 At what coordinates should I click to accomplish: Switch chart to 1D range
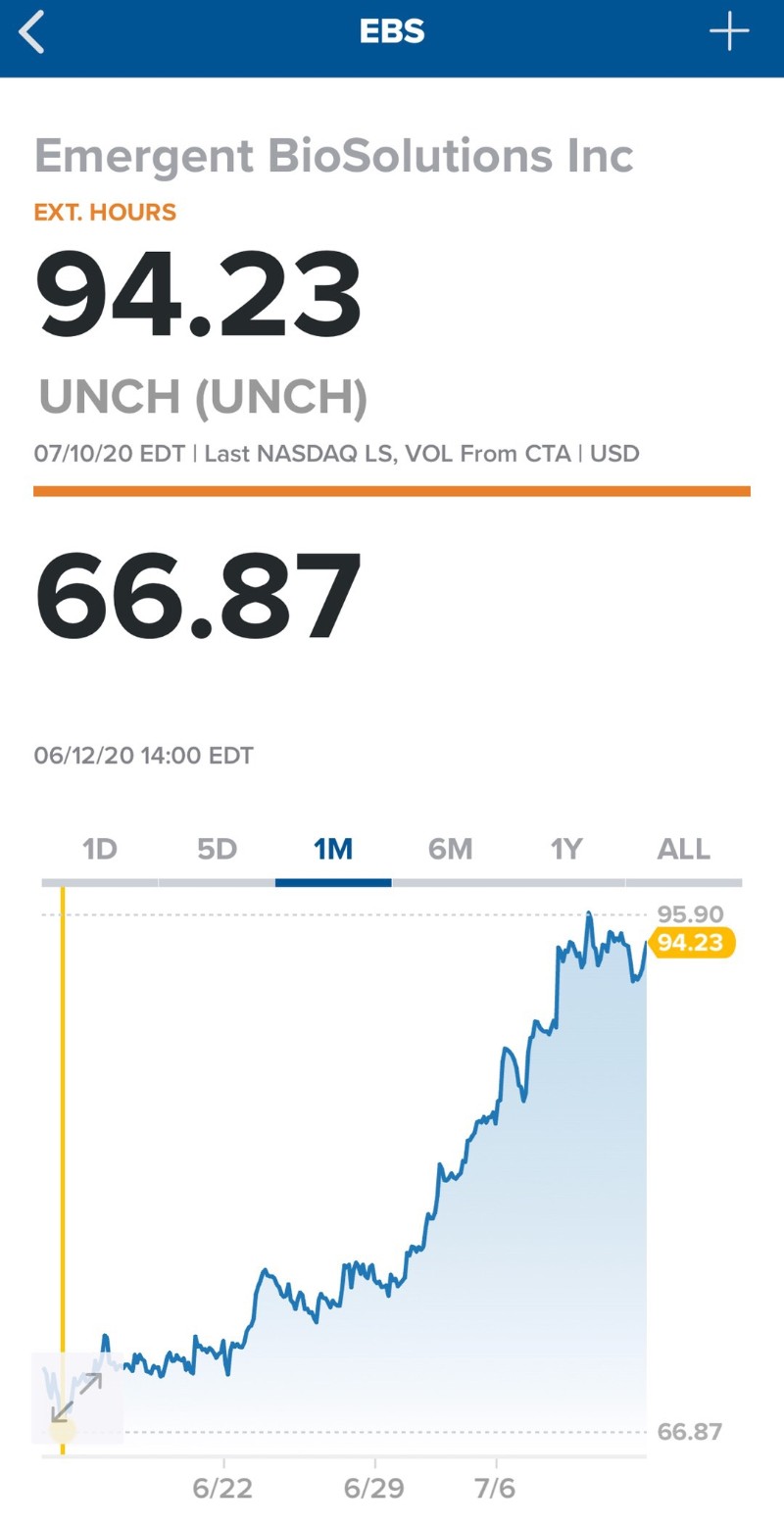[100, 849]
